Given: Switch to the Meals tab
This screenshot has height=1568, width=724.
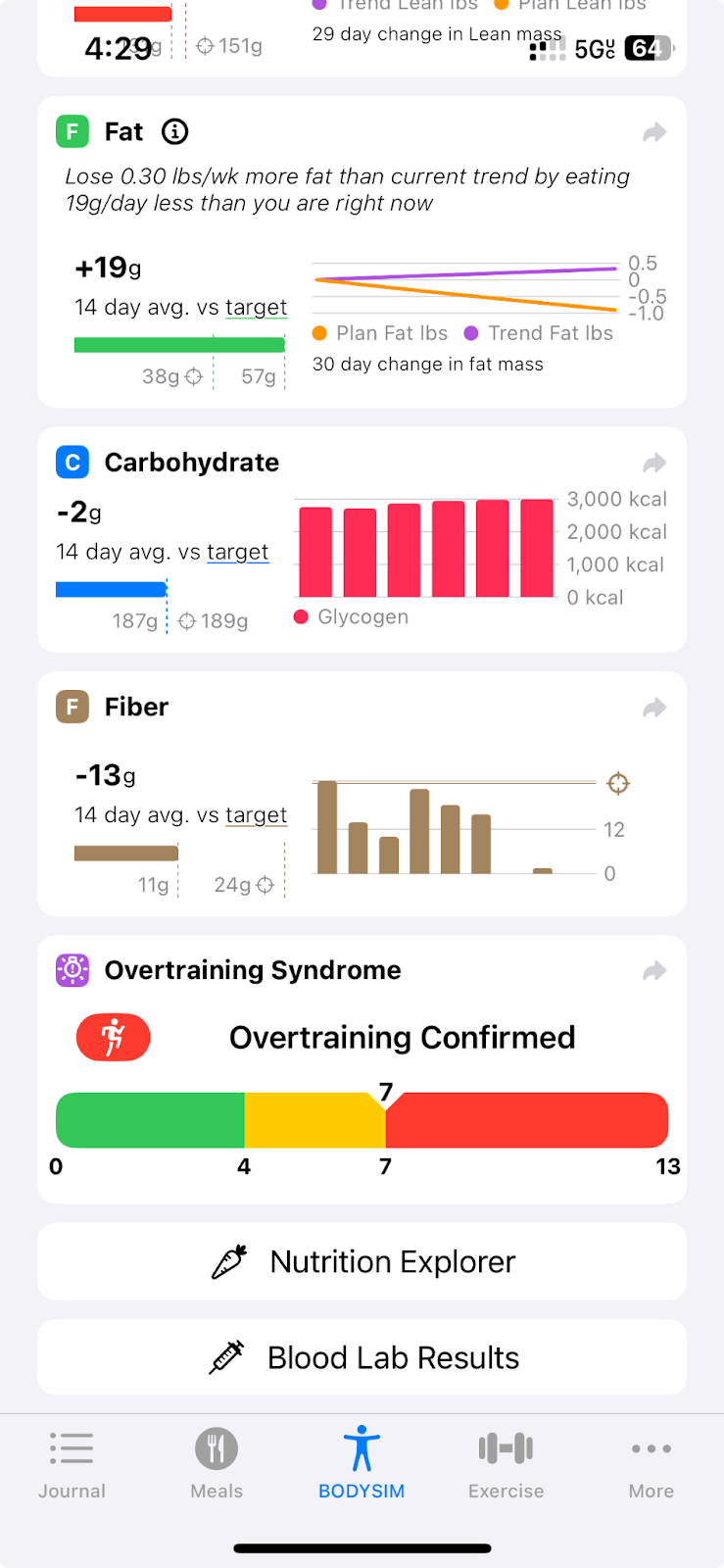Looking at the screenshot, I should (x=217, y=1465).
